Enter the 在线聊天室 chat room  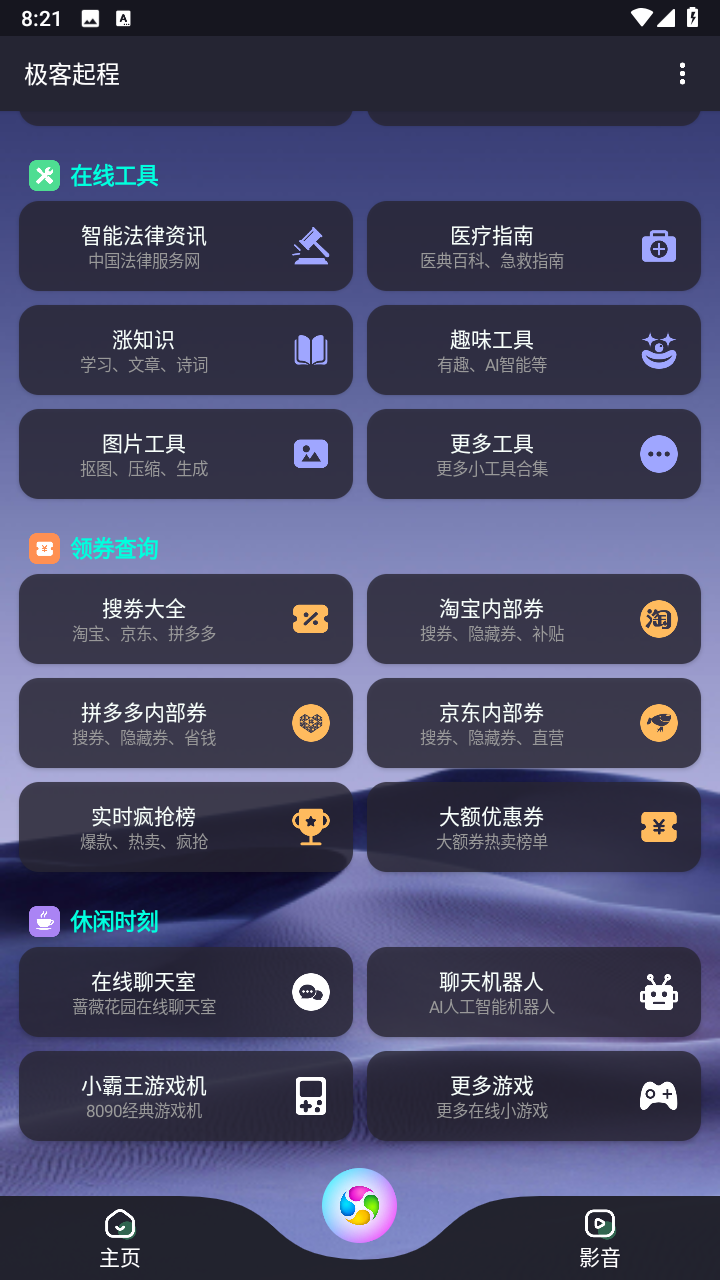186,992
